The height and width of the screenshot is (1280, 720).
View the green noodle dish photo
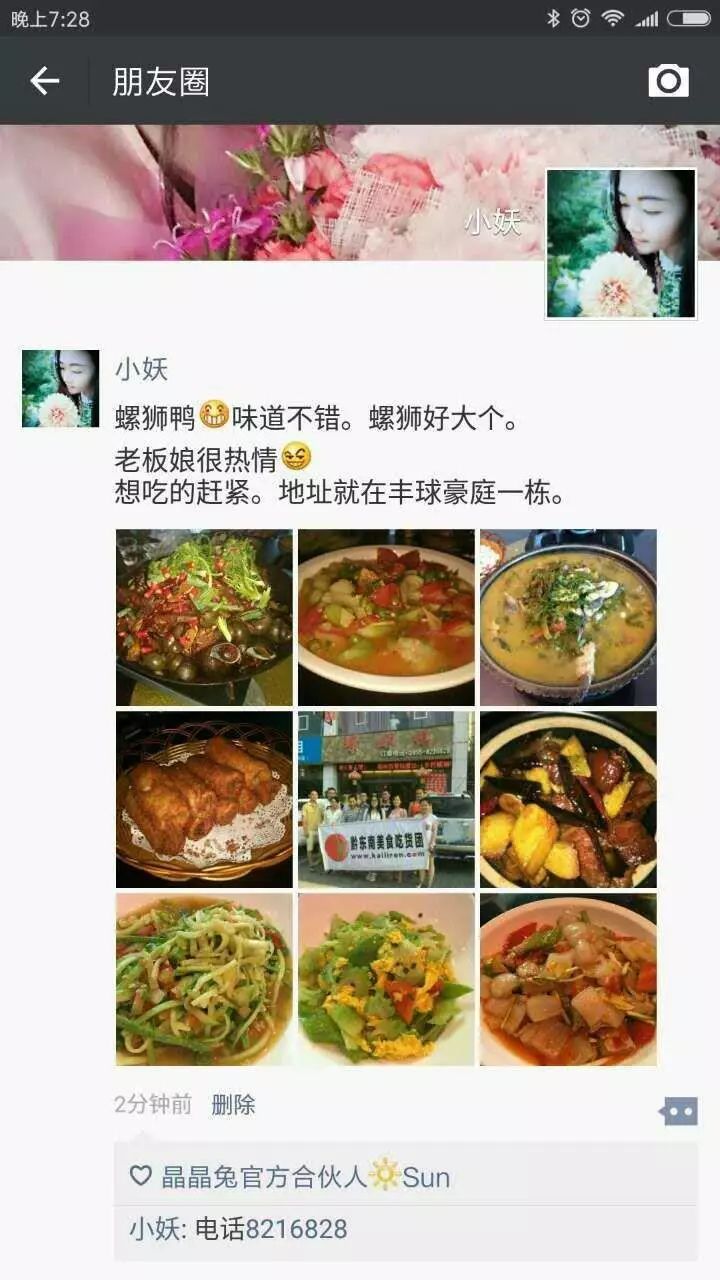[204, 979]
